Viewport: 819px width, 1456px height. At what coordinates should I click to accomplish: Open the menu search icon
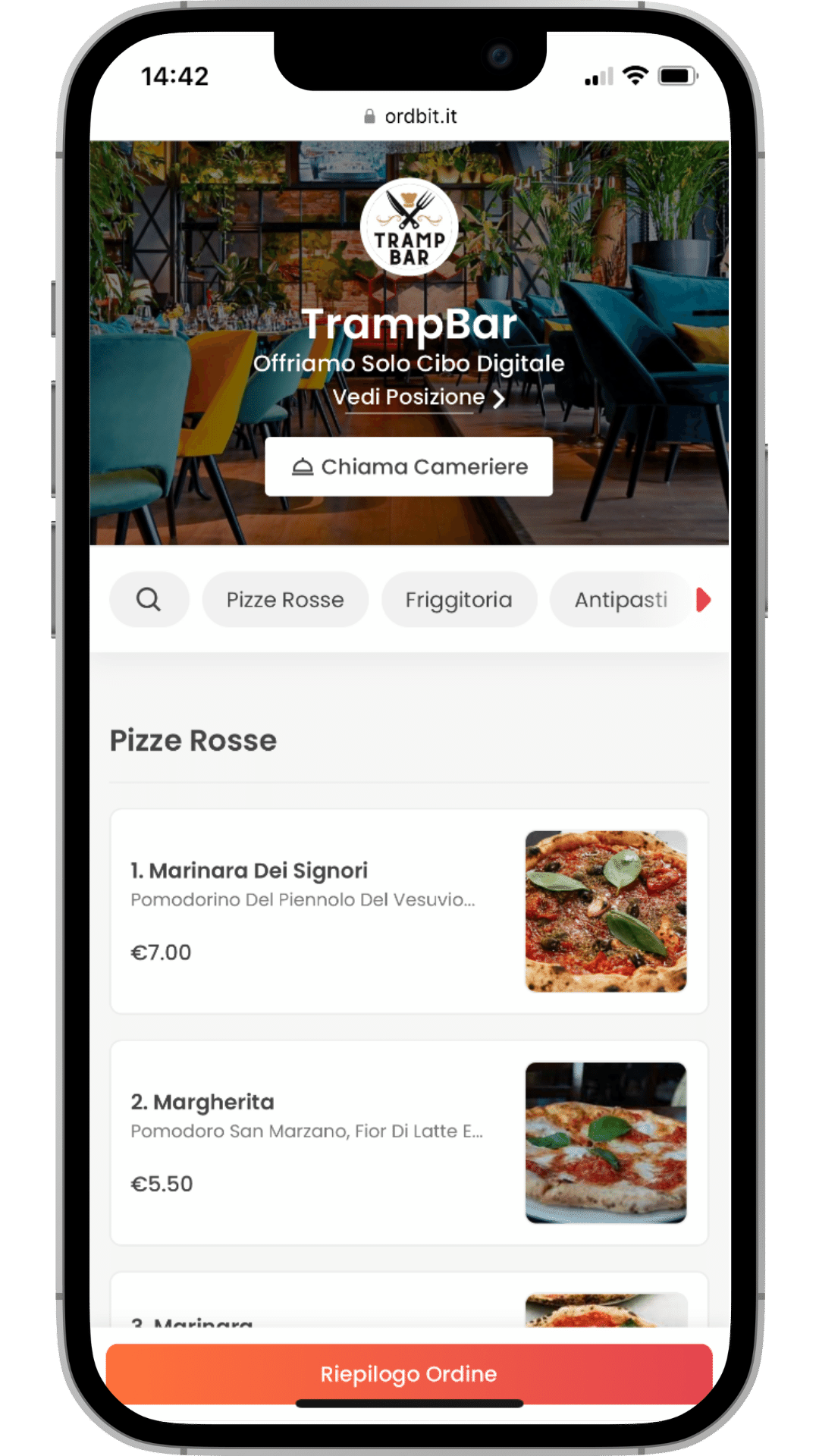coord(149,600)
